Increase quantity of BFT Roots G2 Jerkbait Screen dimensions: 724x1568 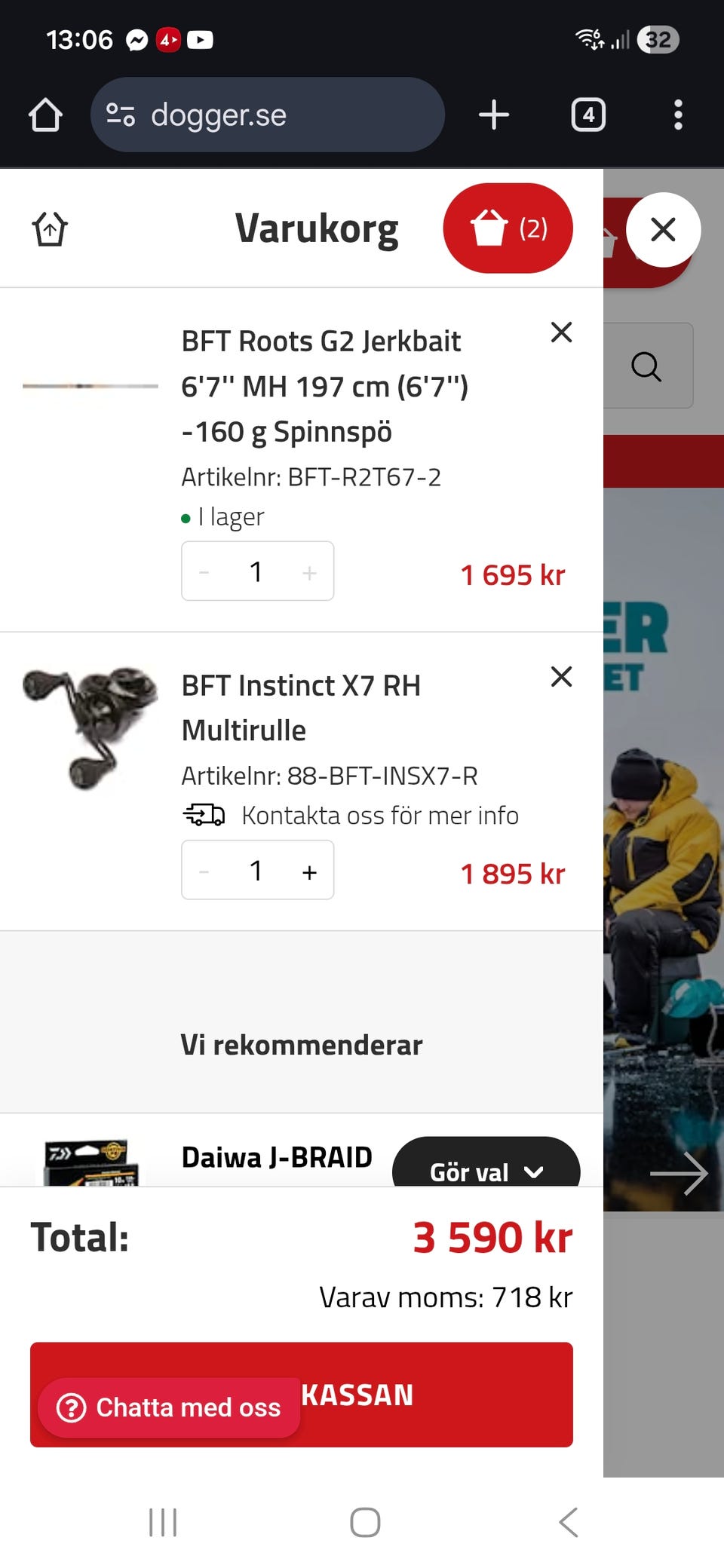point(309,573)
